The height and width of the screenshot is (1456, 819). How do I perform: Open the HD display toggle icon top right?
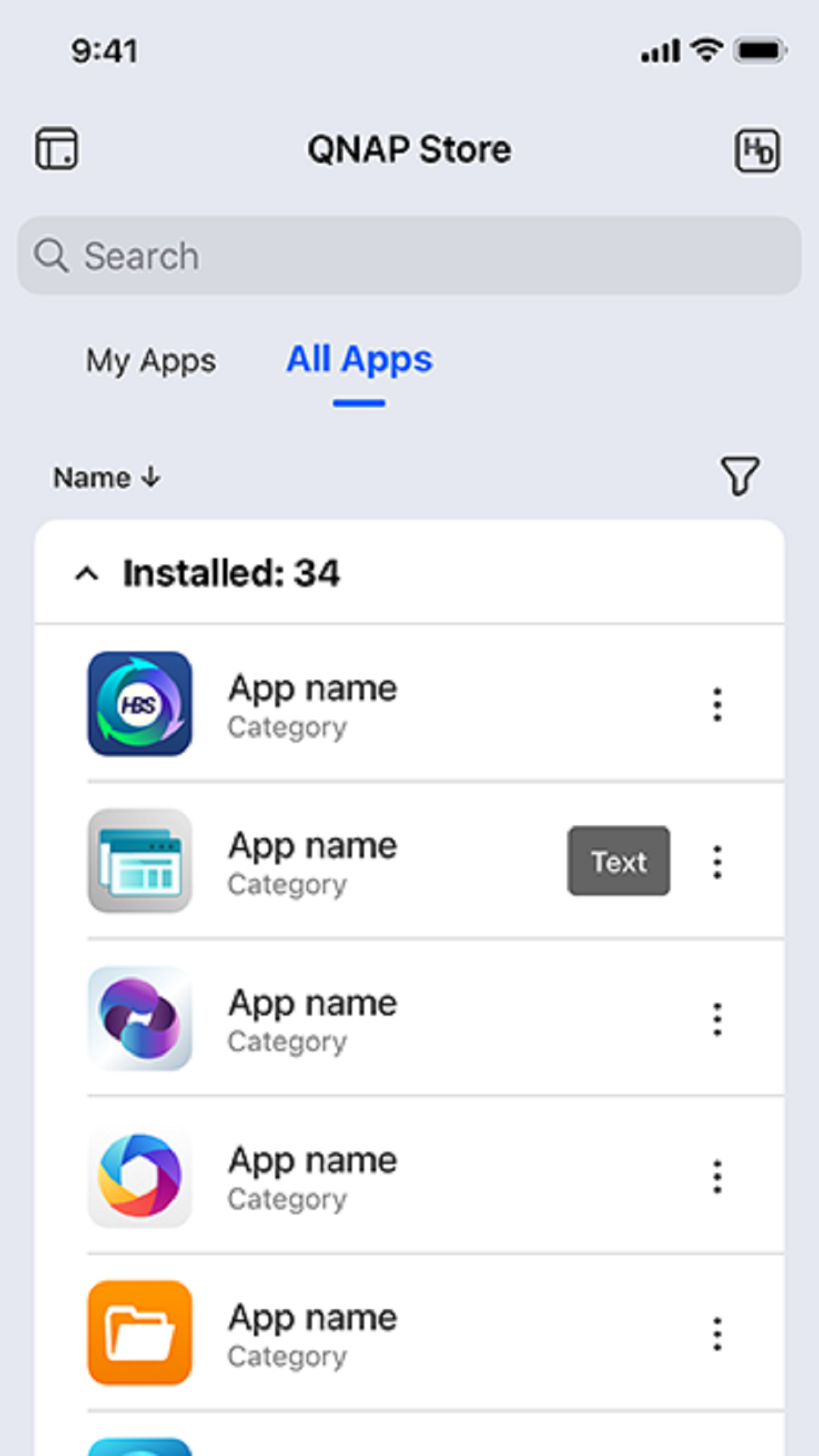[x=758, y=150]
